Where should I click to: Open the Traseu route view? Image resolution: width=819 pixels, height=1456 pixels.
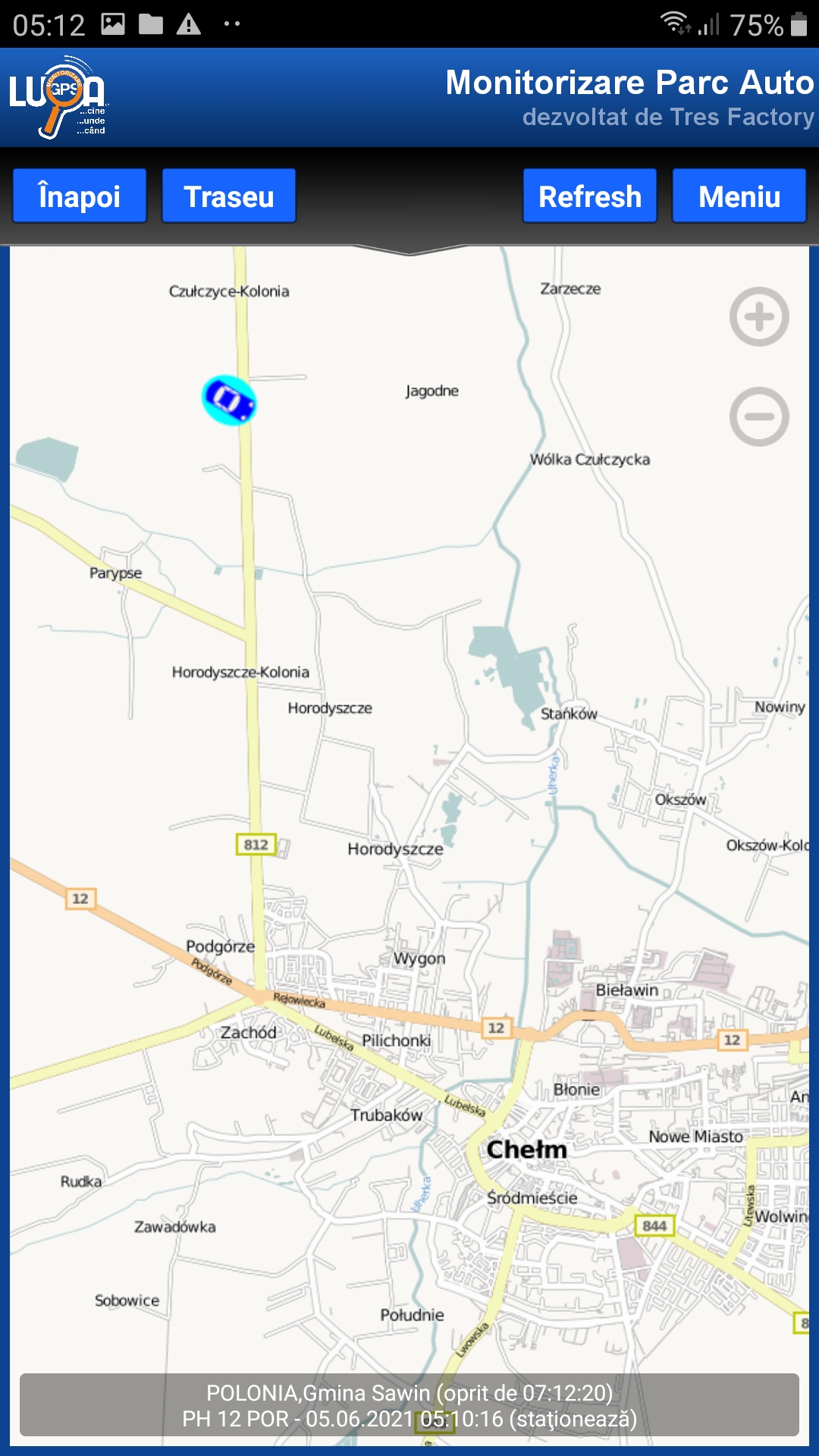point(229,196)
